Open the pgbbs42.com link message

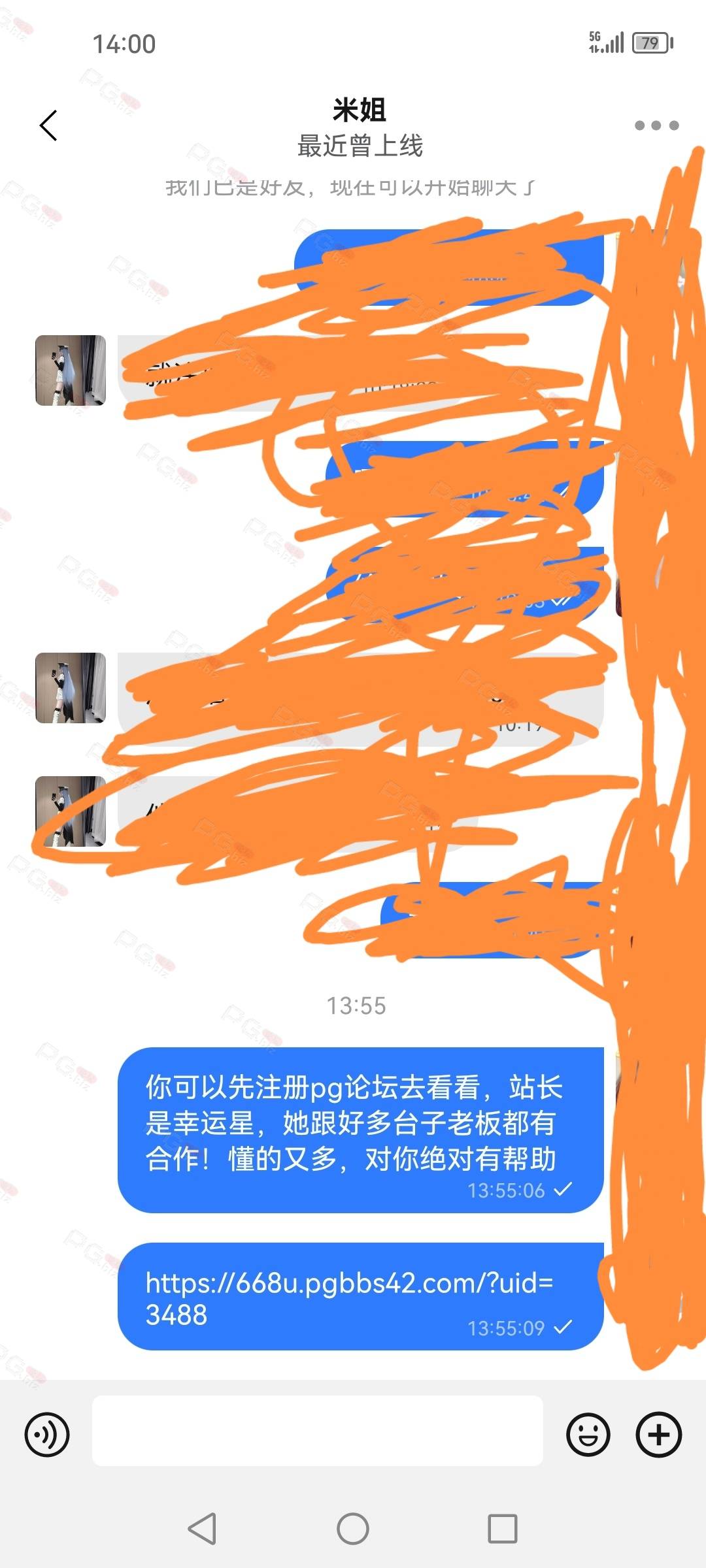(x=349, y=1299)
